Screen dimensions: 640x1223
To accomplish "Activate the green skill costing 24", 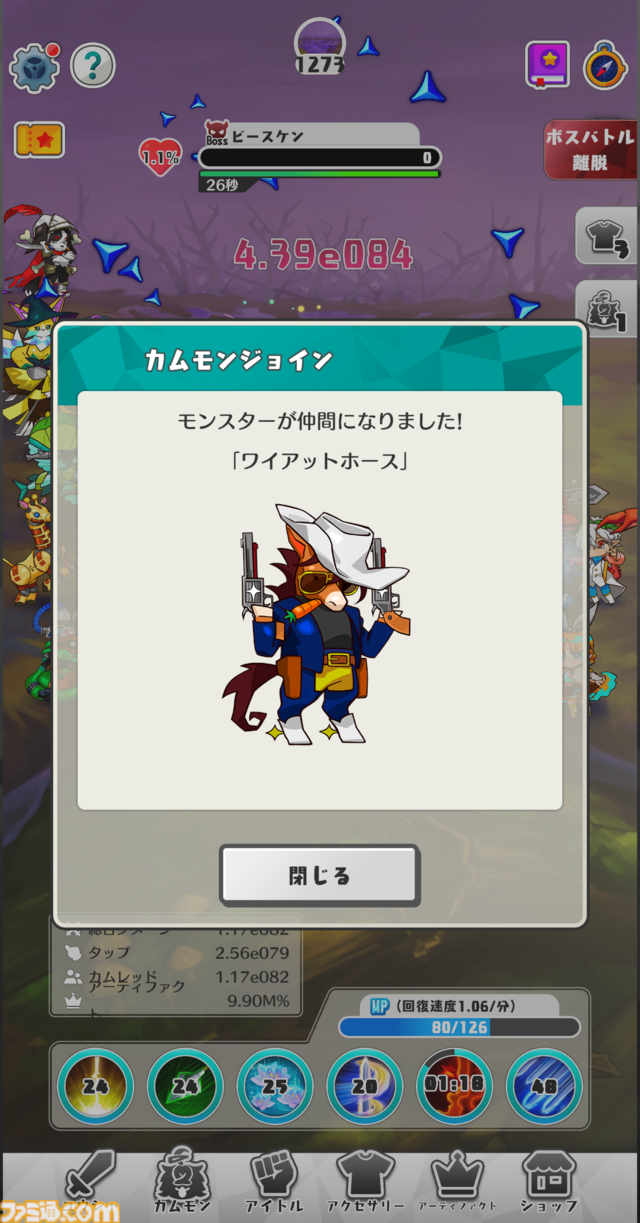I will [x=185, y=1087].
